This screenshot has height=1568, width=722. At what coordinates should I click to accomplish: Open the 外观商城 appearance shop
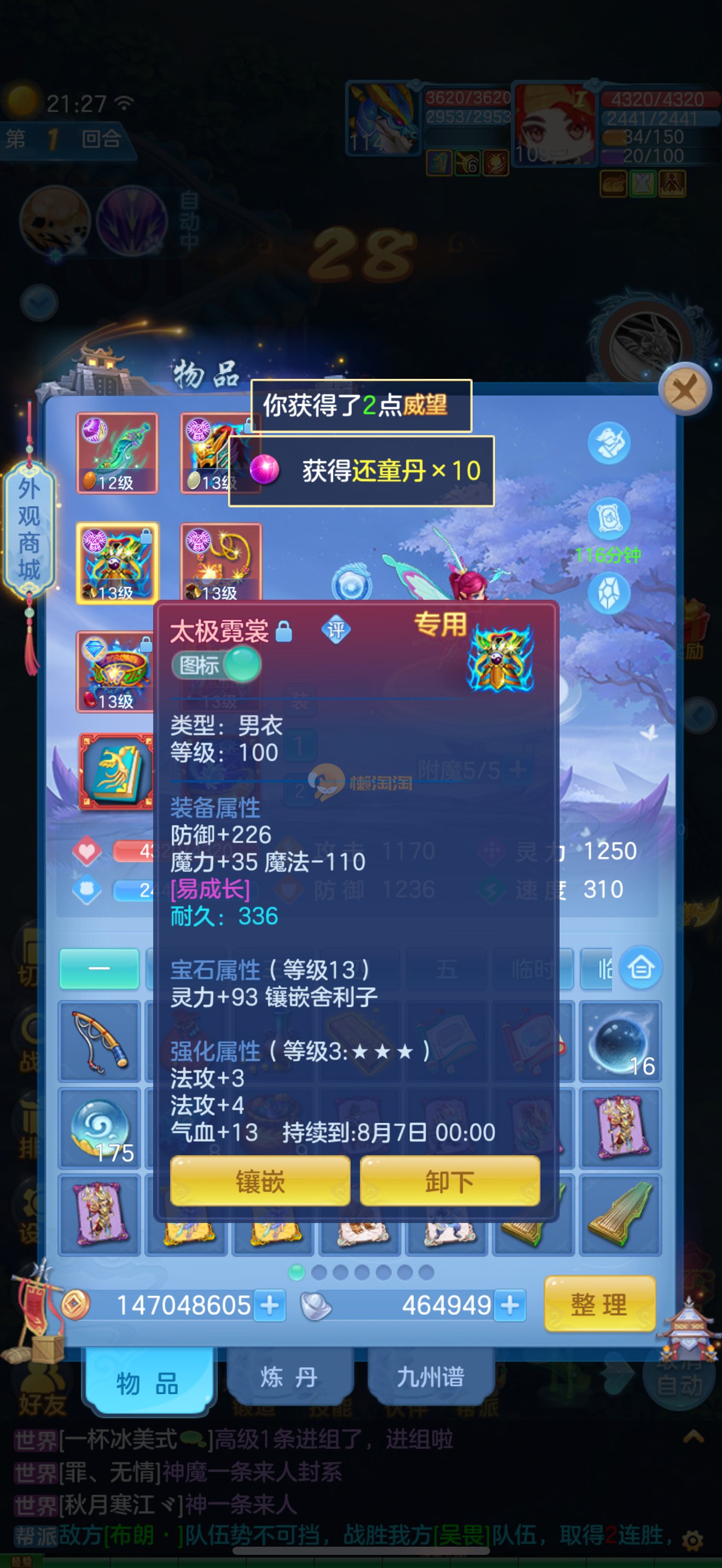pos(28,528)
